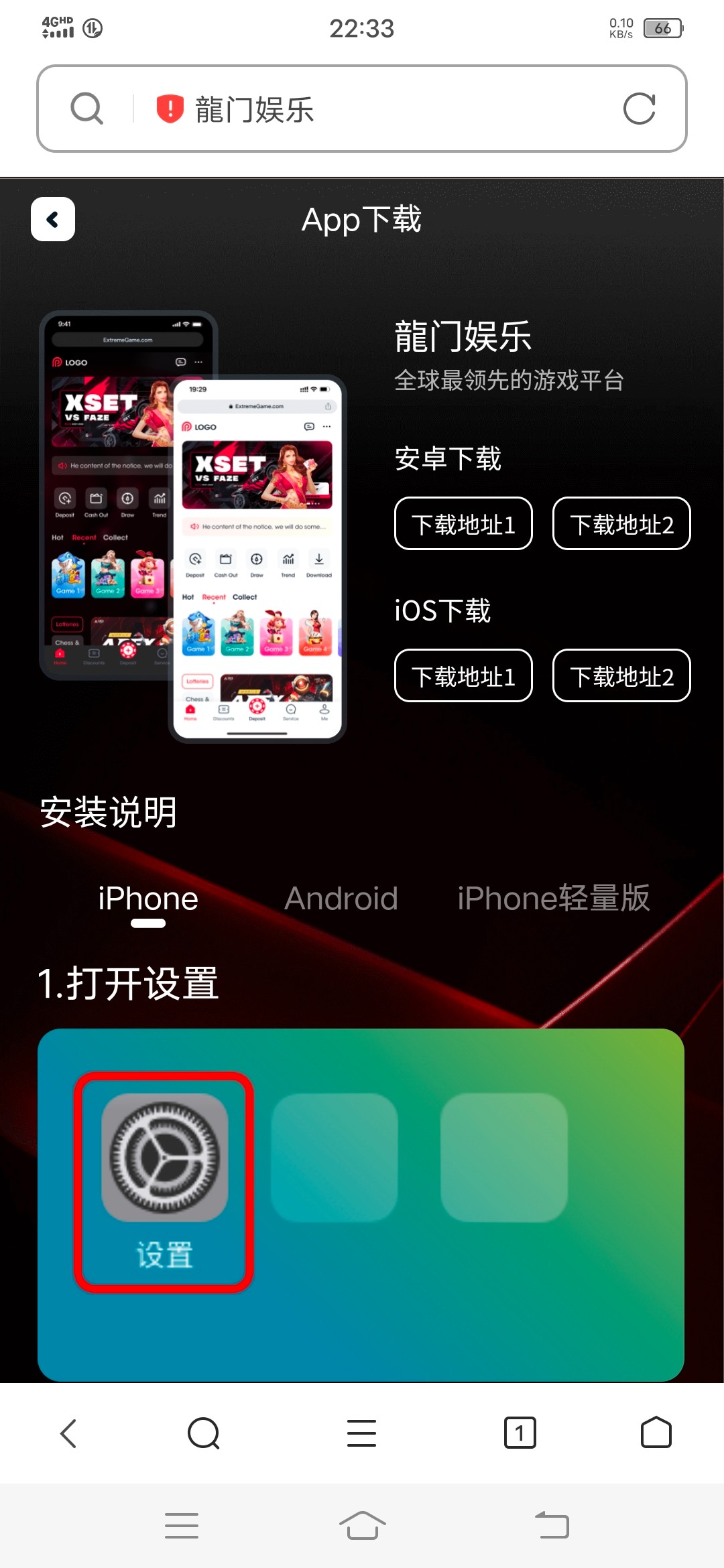The height and width of the screenshot is (1568, 724).
Task: Open system recent apps in the navigation bar
Action: [x=182, y=1526]
